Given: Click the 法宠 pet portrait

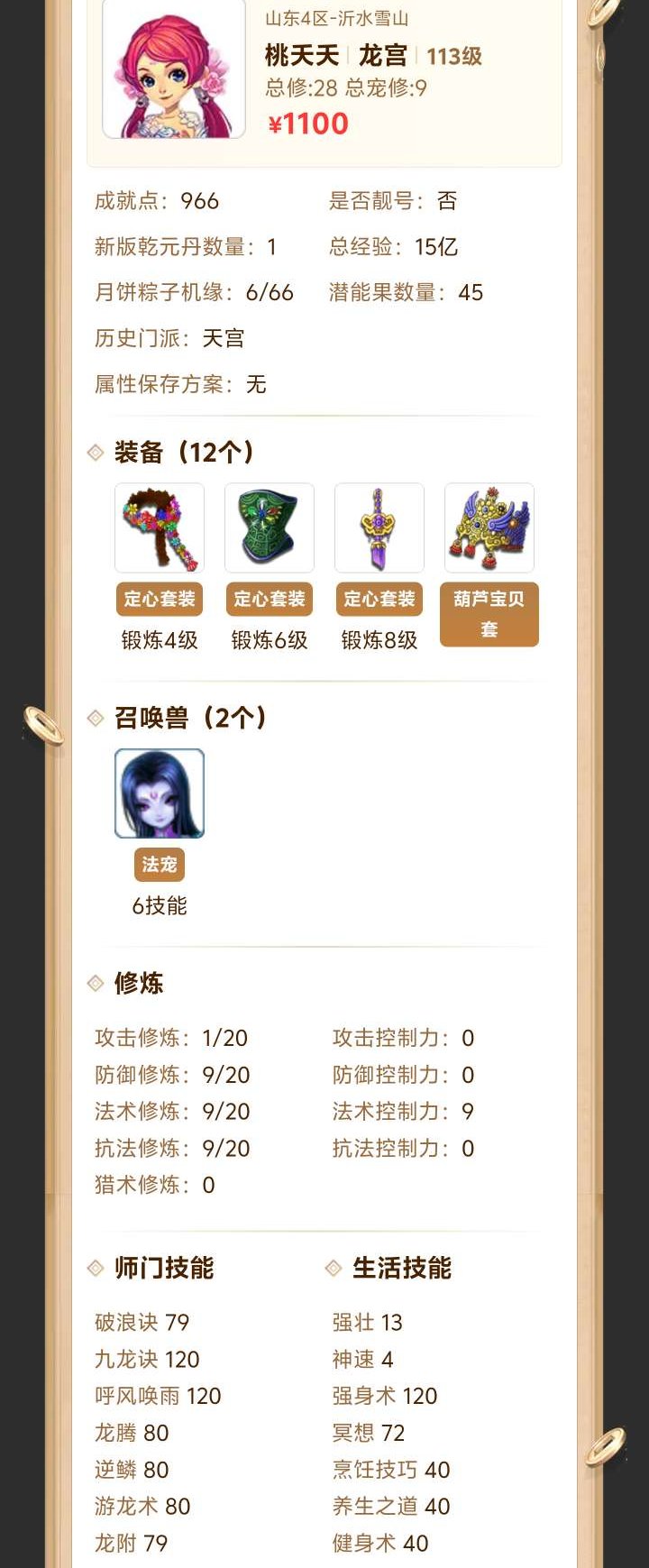Looking at the screenshot, I should point(160,793).
